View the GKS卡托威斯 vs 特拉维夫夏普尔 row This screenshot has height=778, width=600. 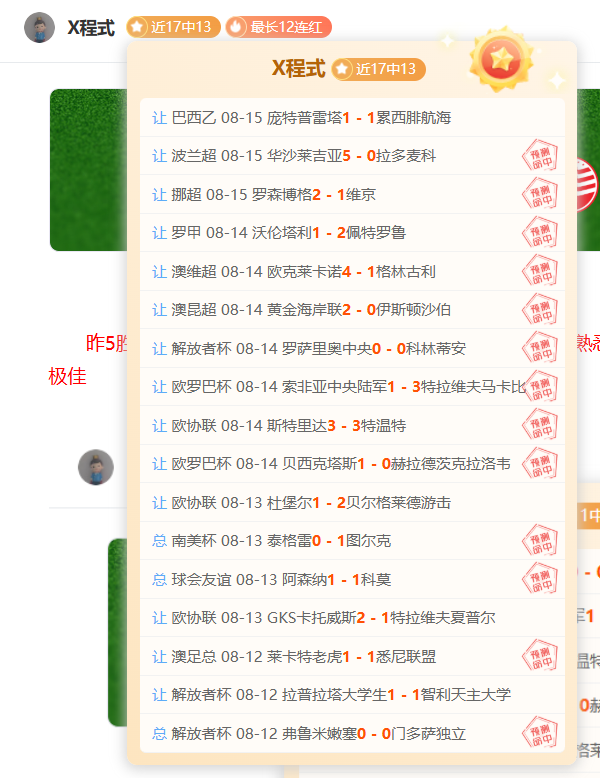tap(352, 617)
